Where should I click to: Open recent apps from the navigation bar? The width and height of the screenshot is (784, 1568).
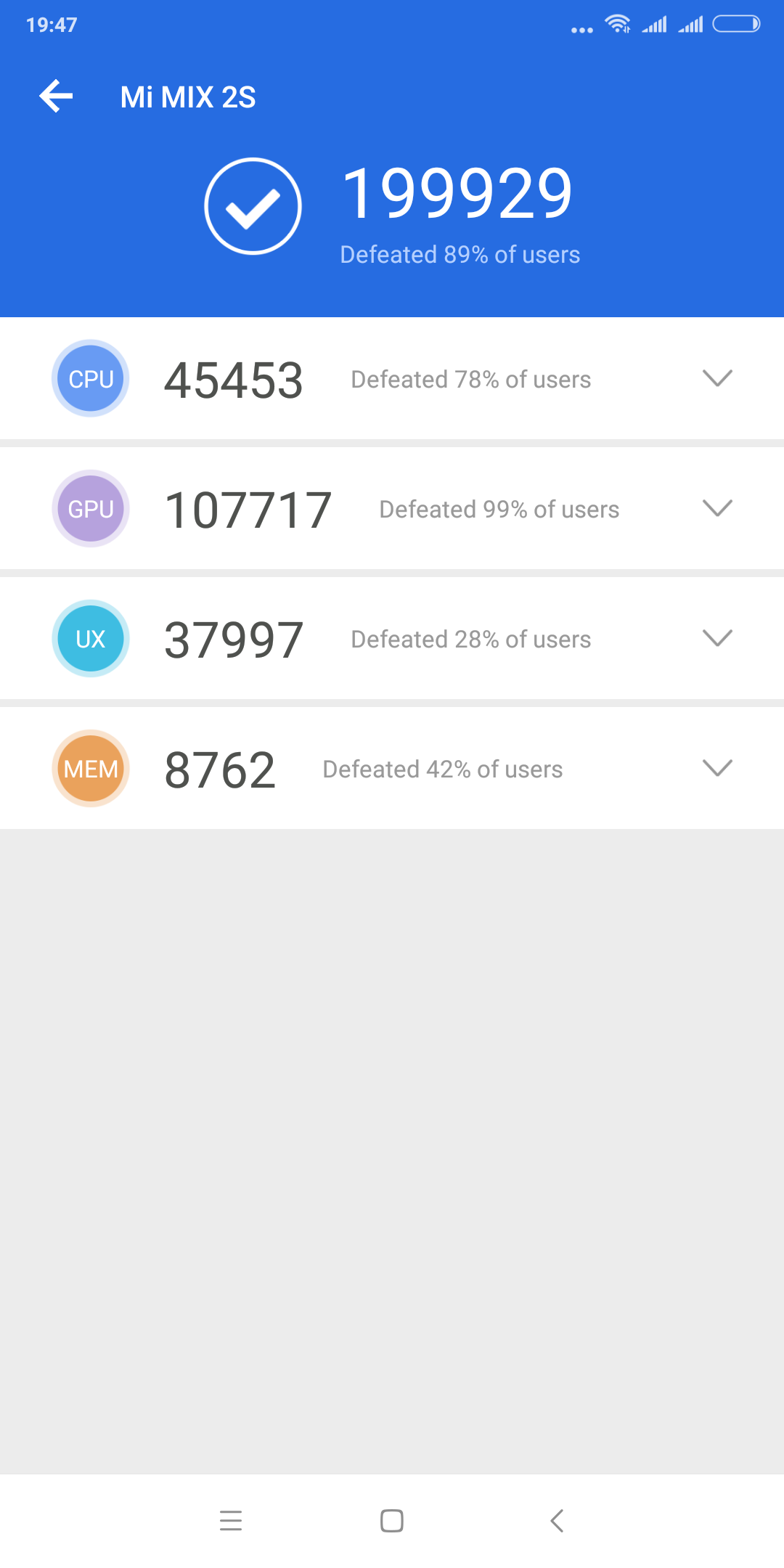pyautogui.click(x=231, y=1520)
